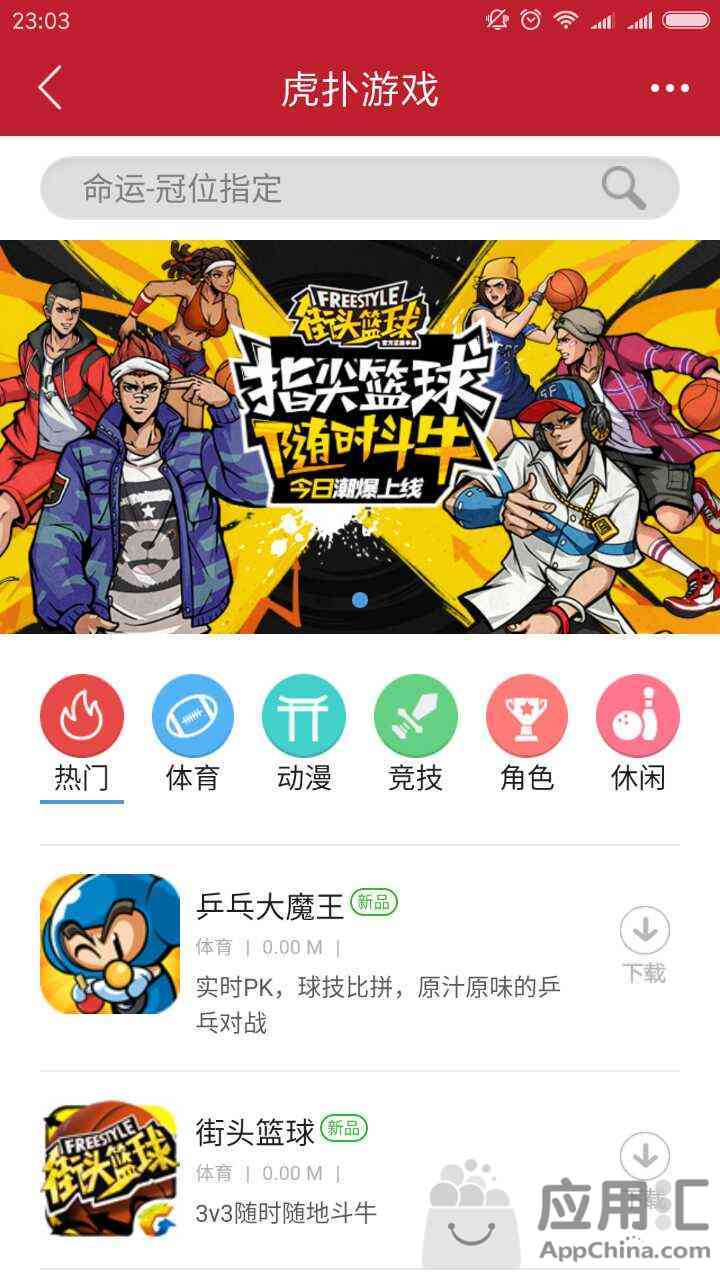Viewport: 720px width, 1280px height.
Task: Switch to the 休闲 category
Action: pyautogui.click(x=638, y=735)
